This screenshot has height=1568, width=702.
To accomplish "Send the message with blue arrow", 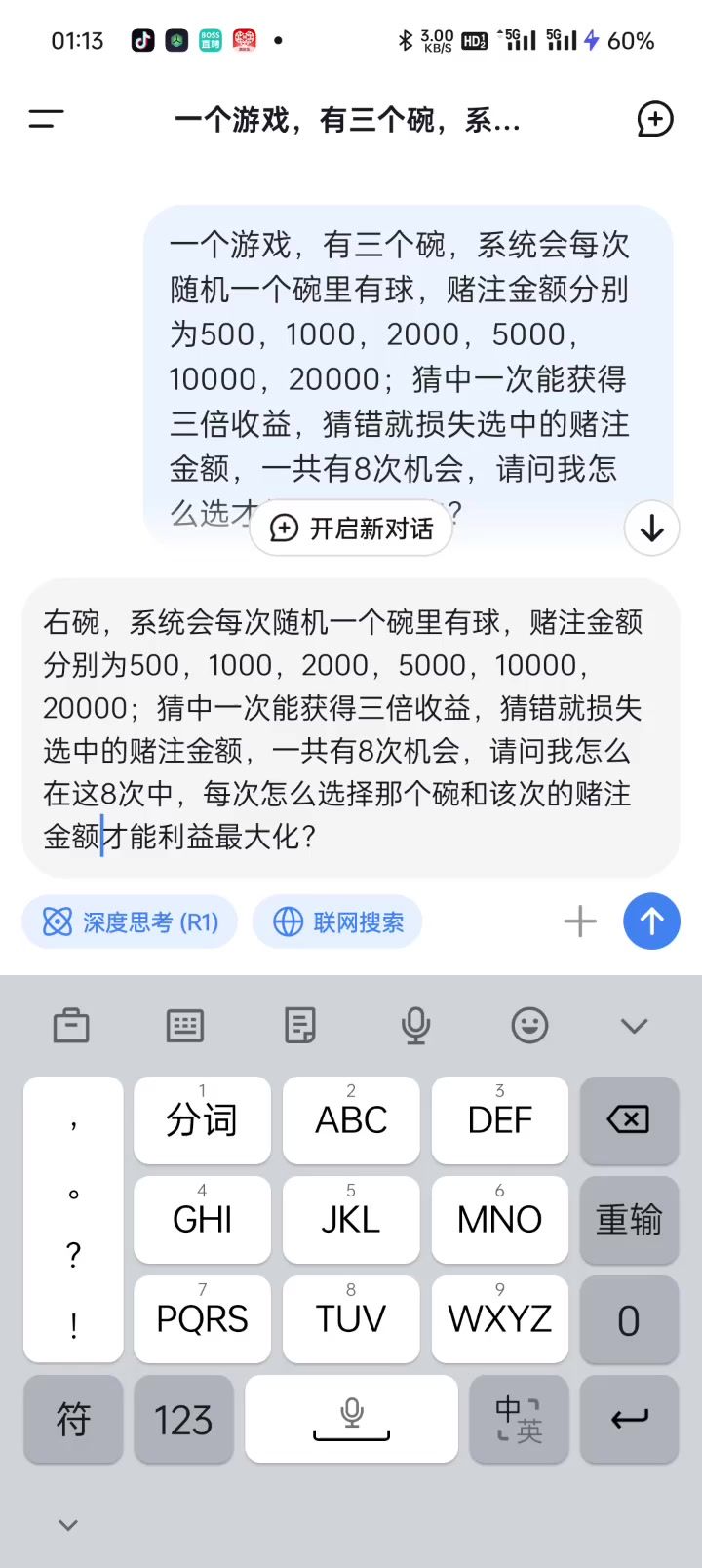I will click(x=651, y=921).
